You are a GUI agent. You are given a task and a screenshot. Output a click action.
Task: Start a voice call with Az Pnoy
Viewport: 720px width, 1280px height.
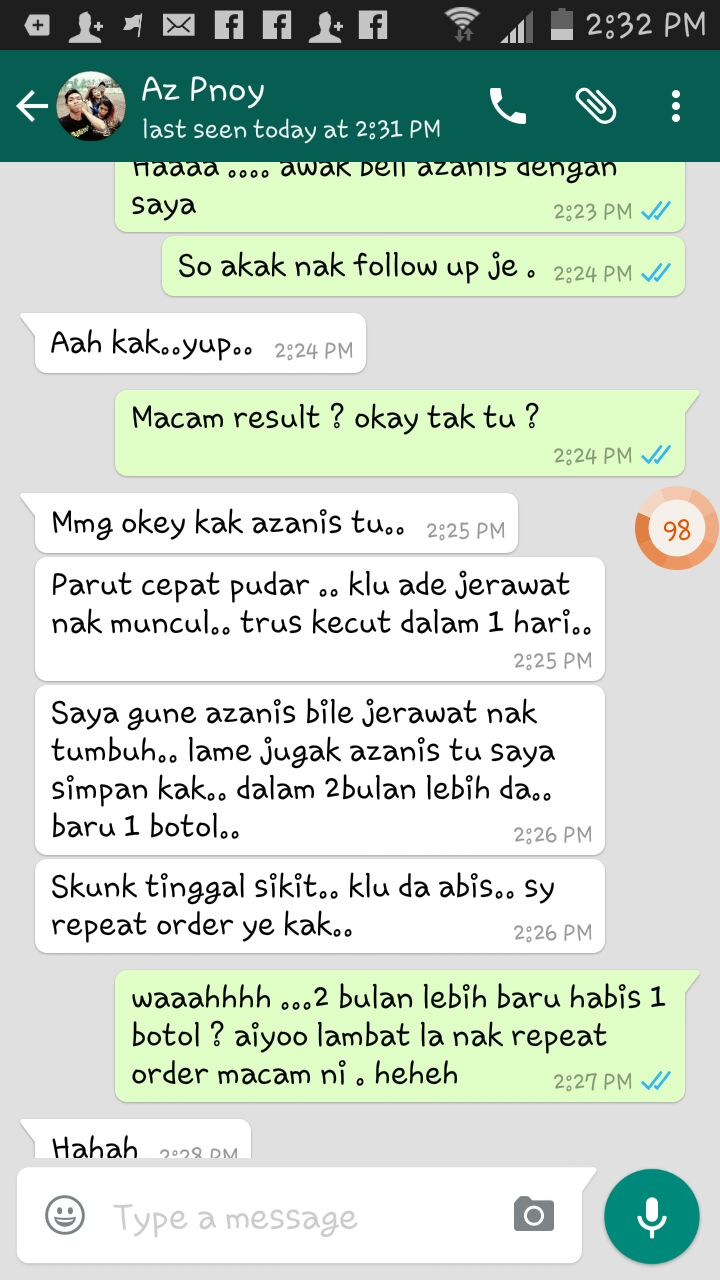coord(507,106)
